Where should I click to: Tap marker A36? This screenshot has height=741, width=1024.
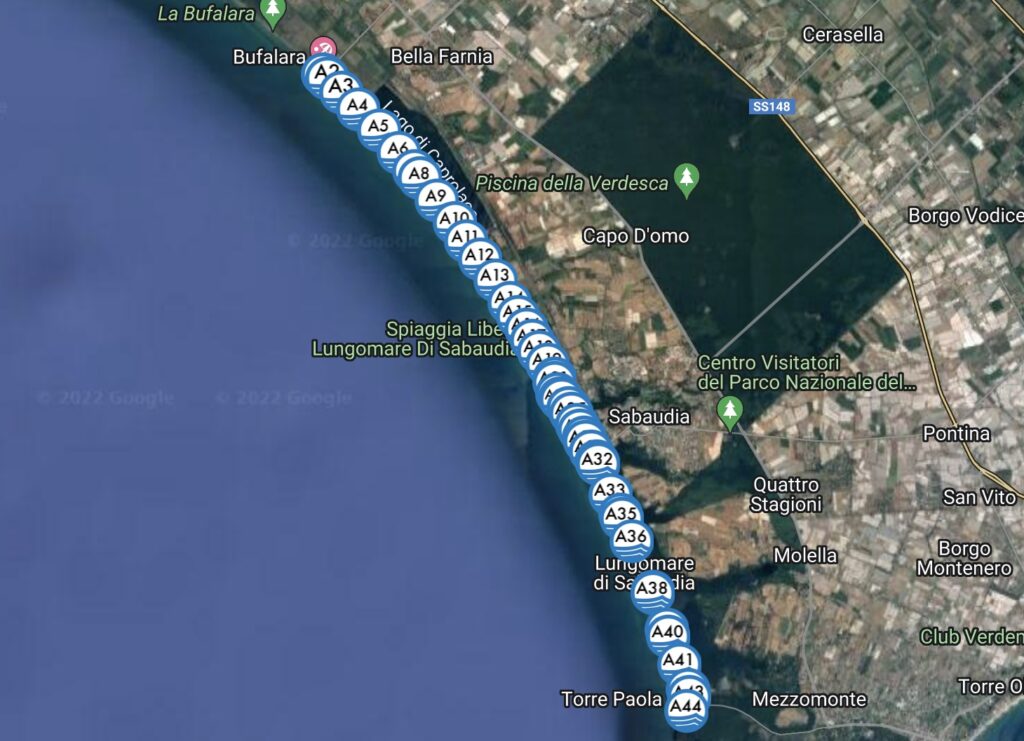631,538
